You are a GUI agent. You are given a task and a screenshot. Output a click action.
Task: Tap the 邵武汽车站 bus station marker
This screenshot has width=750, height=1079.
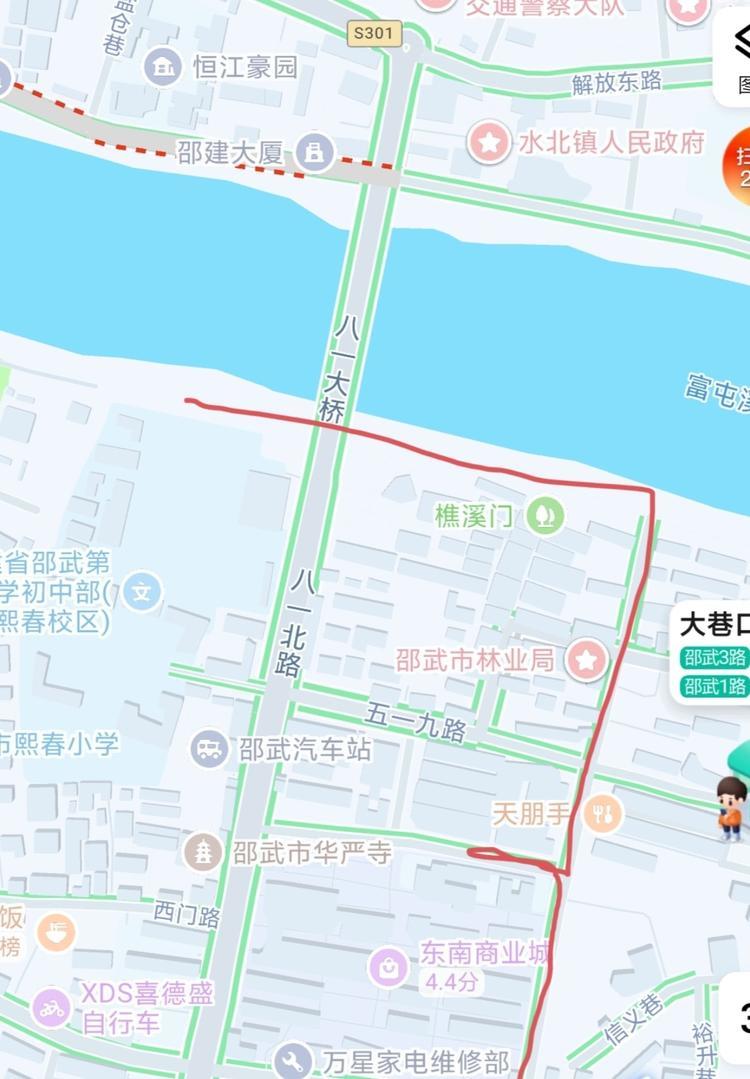[x=209, y=748]
